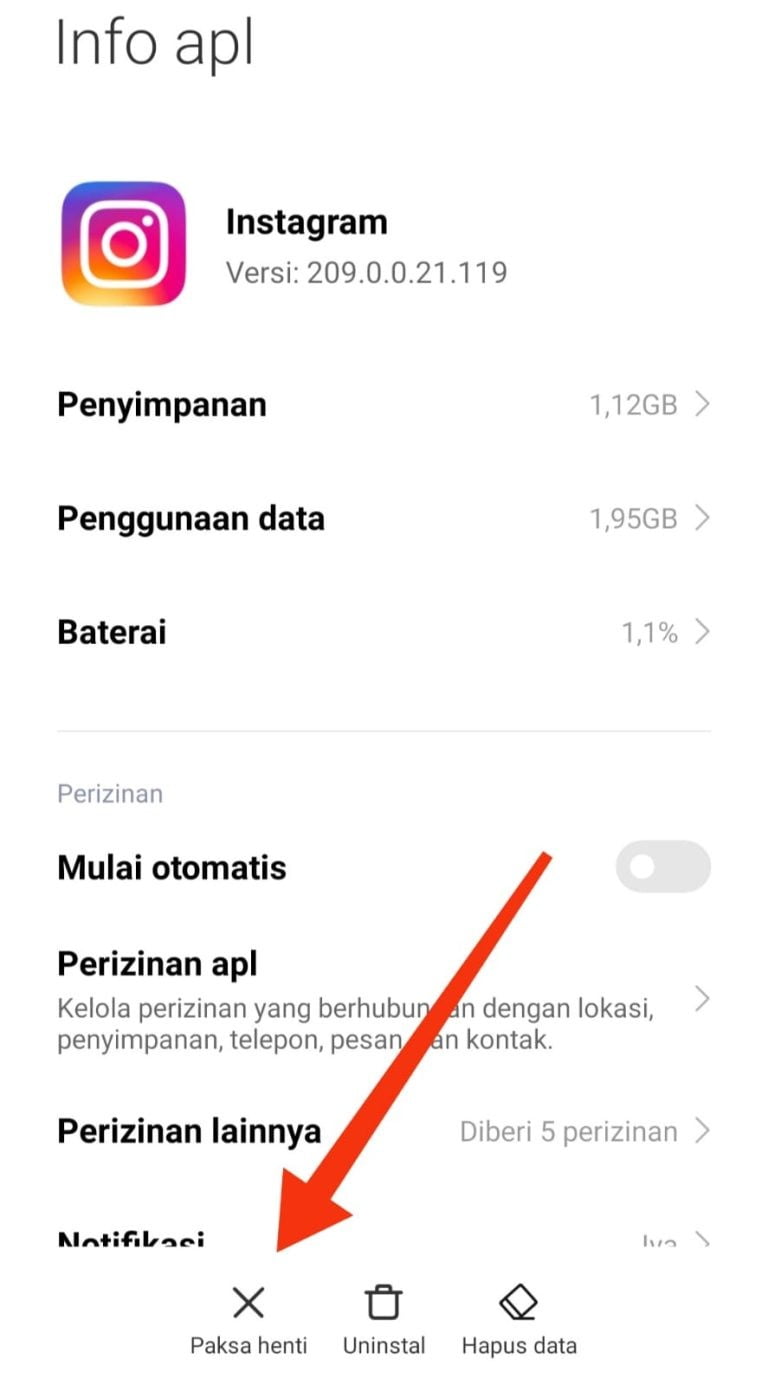
Task: Open Penyimpanan storage details
Action: [384, 405]
